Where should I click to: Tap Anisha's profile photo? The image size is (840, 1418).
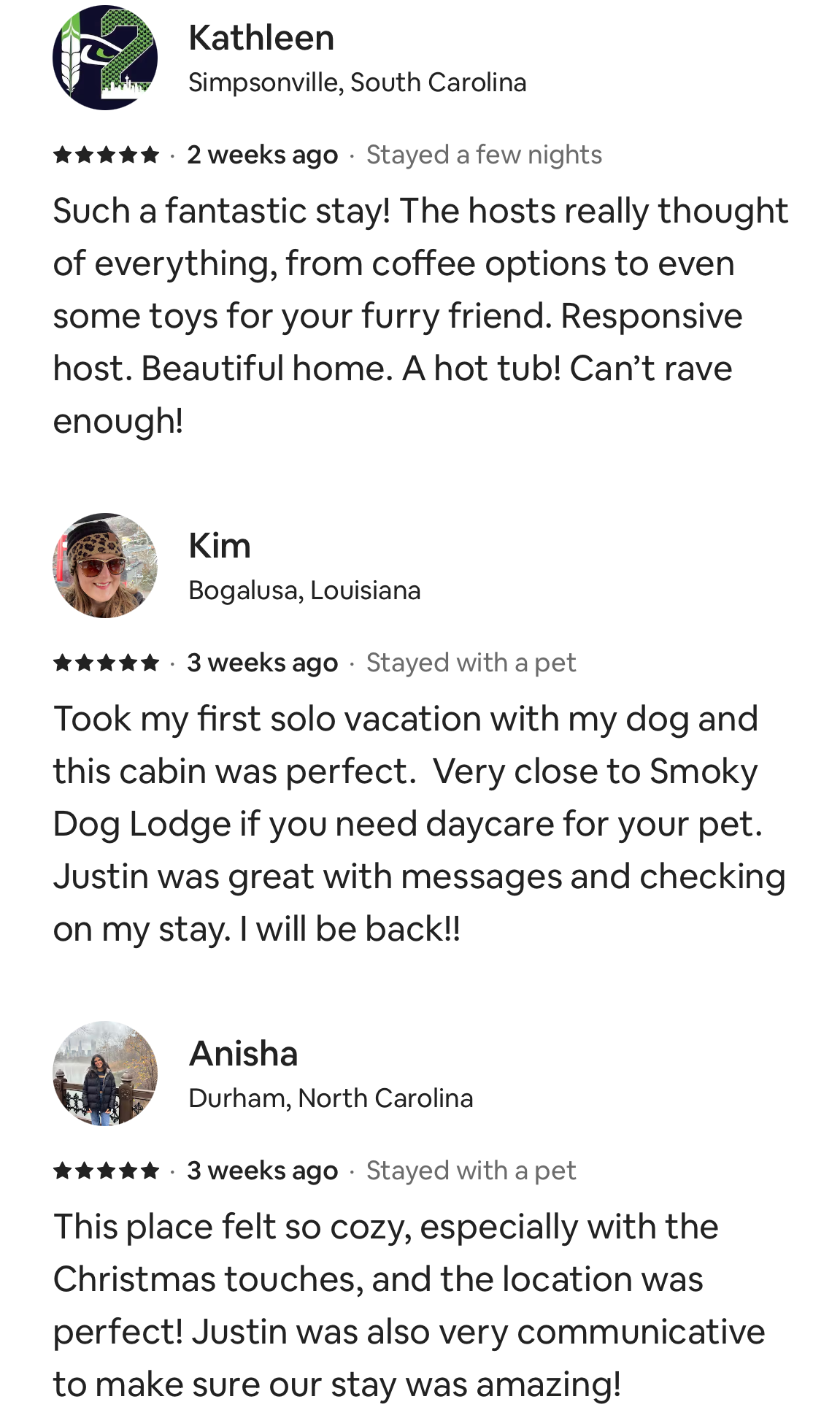tap(105, 1074)
